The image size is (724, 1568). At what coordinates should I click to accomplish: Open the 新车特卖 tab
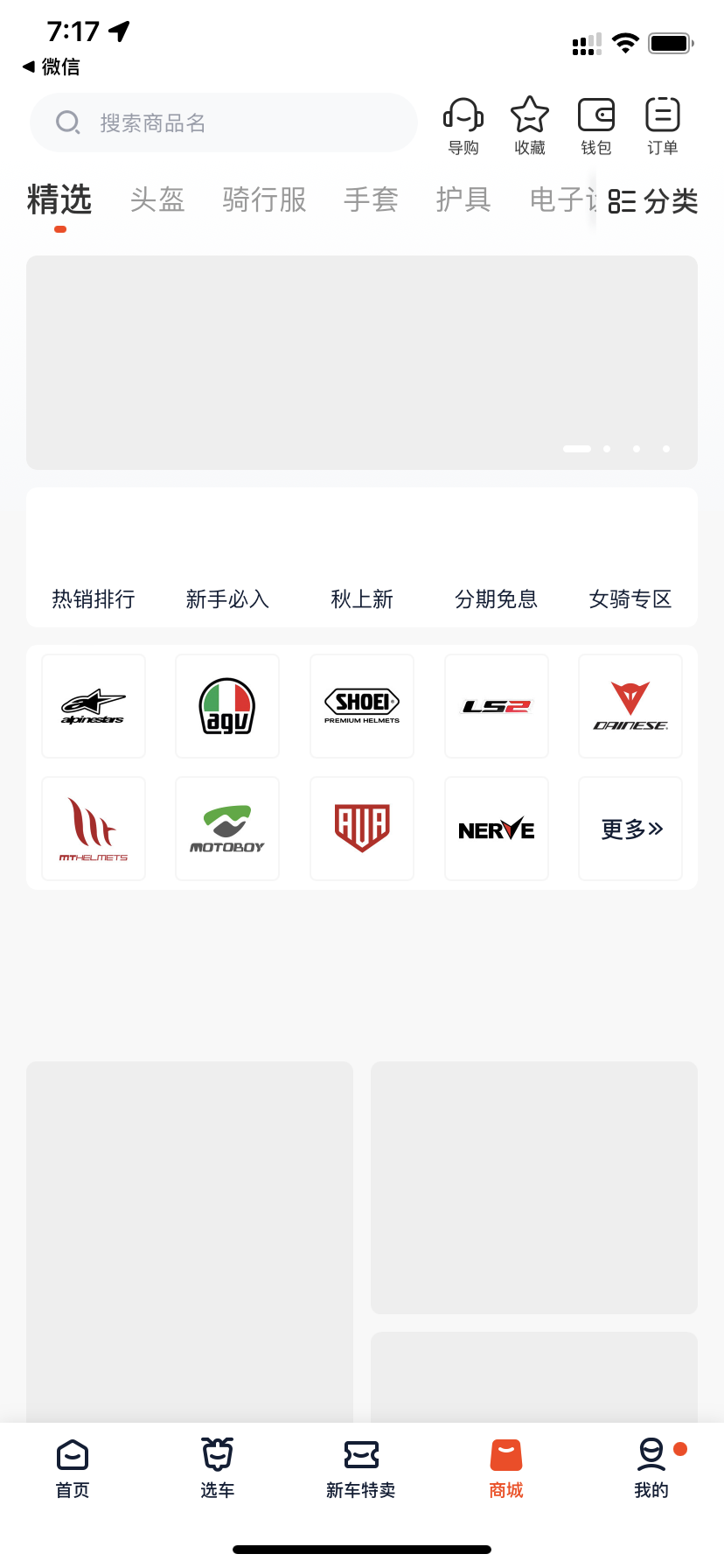pyautogui.click(x=361, y=1469)
